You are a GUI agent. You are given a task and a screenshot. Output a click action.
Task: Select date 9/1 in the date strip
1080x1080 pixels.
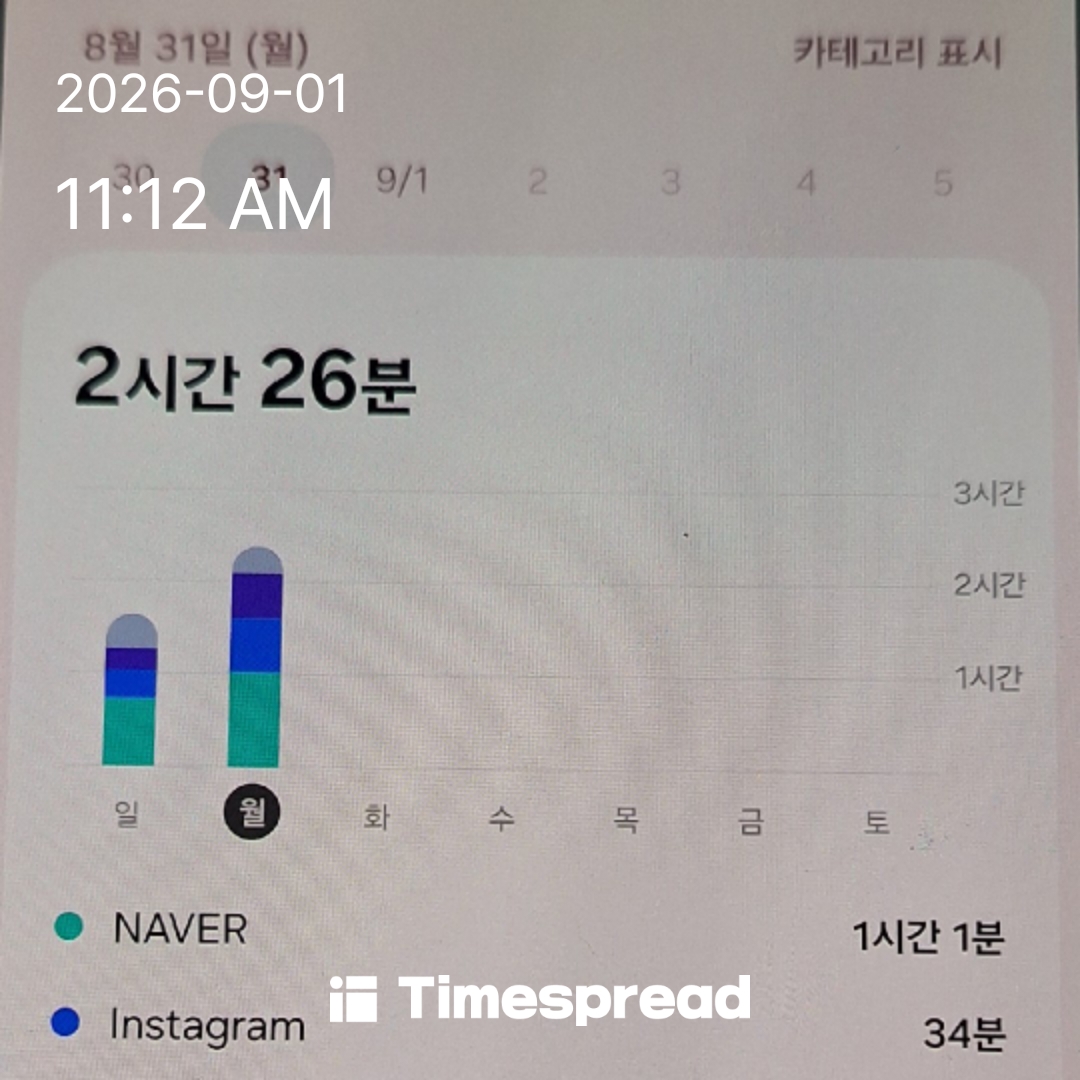(402, 180)
